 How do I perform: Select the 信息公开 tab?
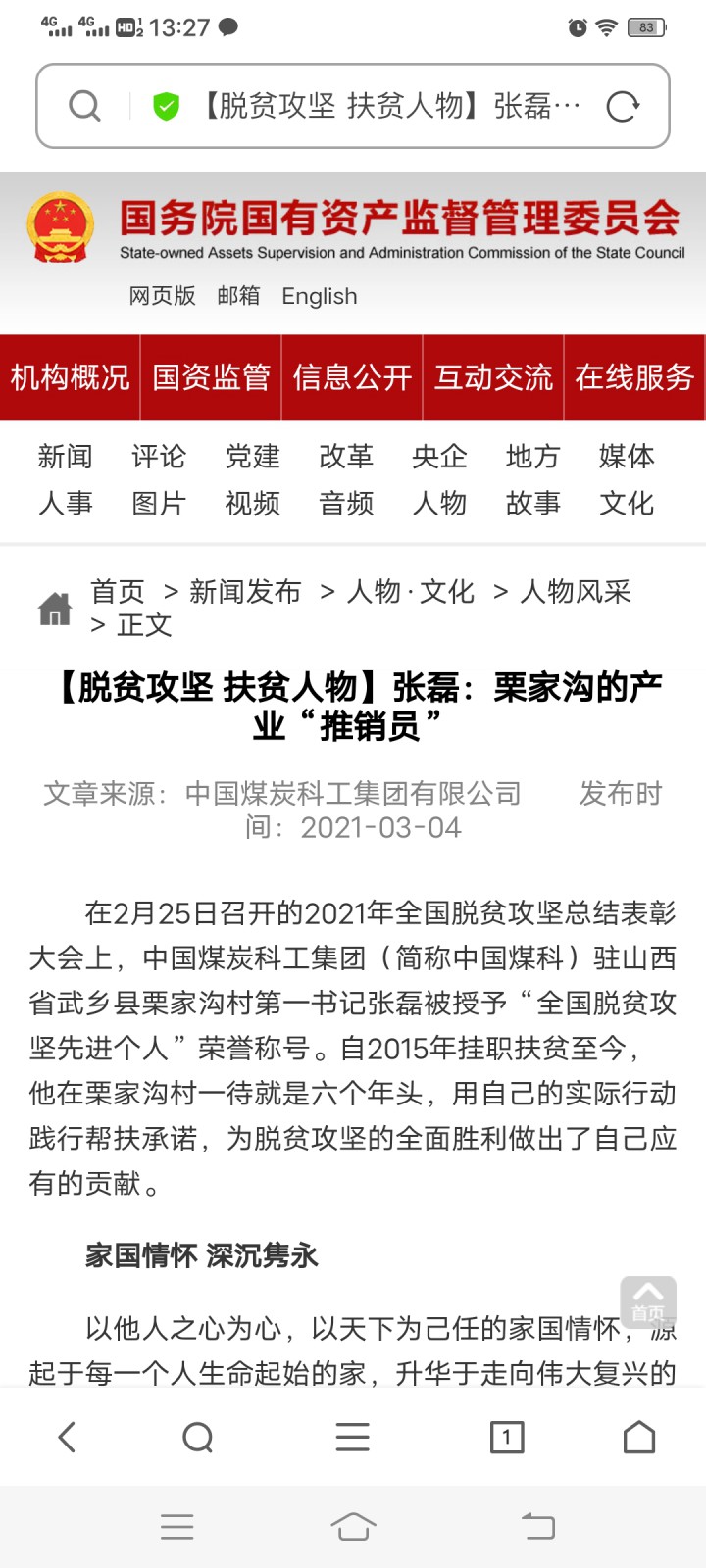(x=352, y=377)
